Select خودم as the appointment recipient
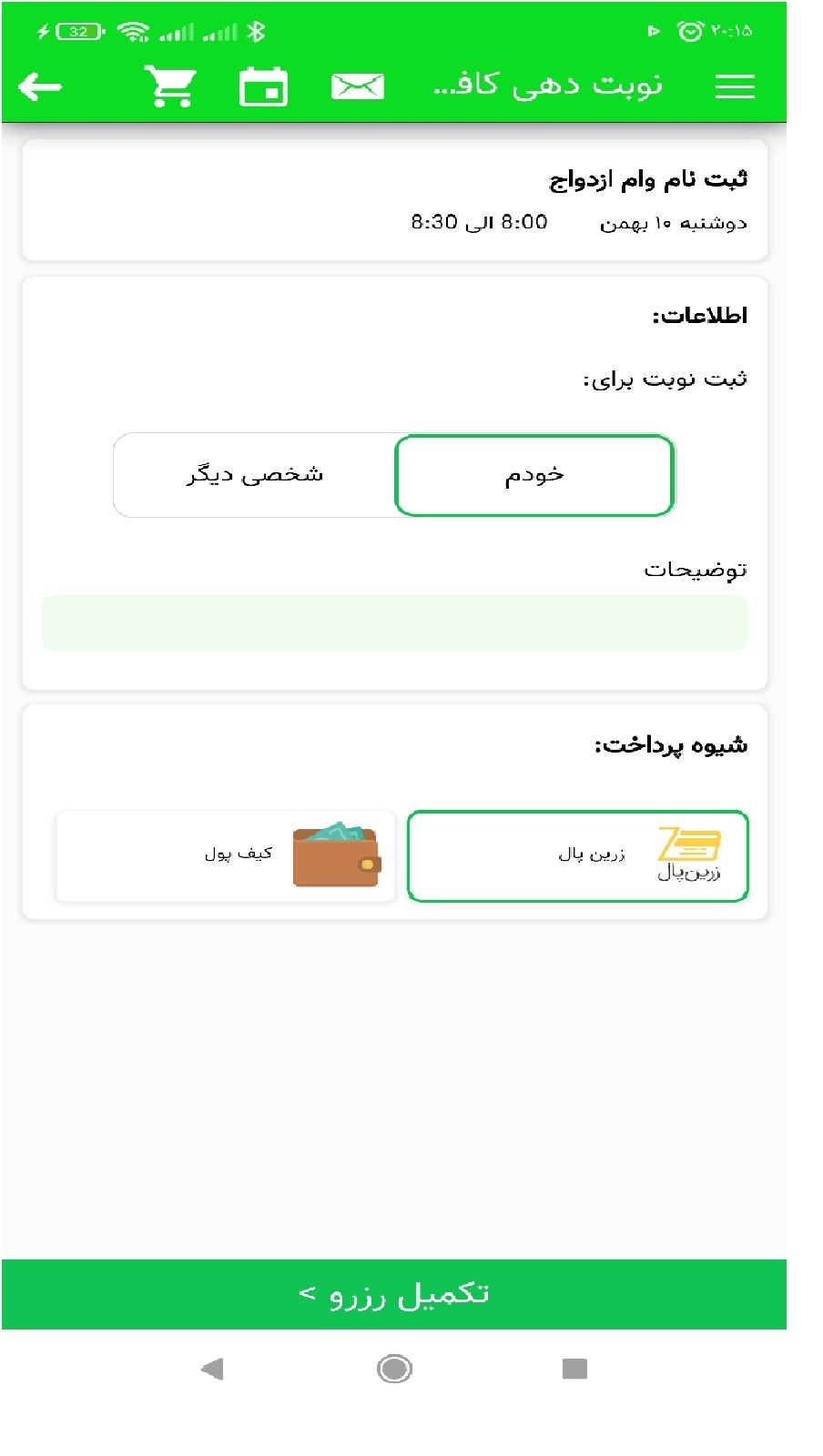This screenshot has height=1456, width=823. pyautogui.click(x=534, y=475)
